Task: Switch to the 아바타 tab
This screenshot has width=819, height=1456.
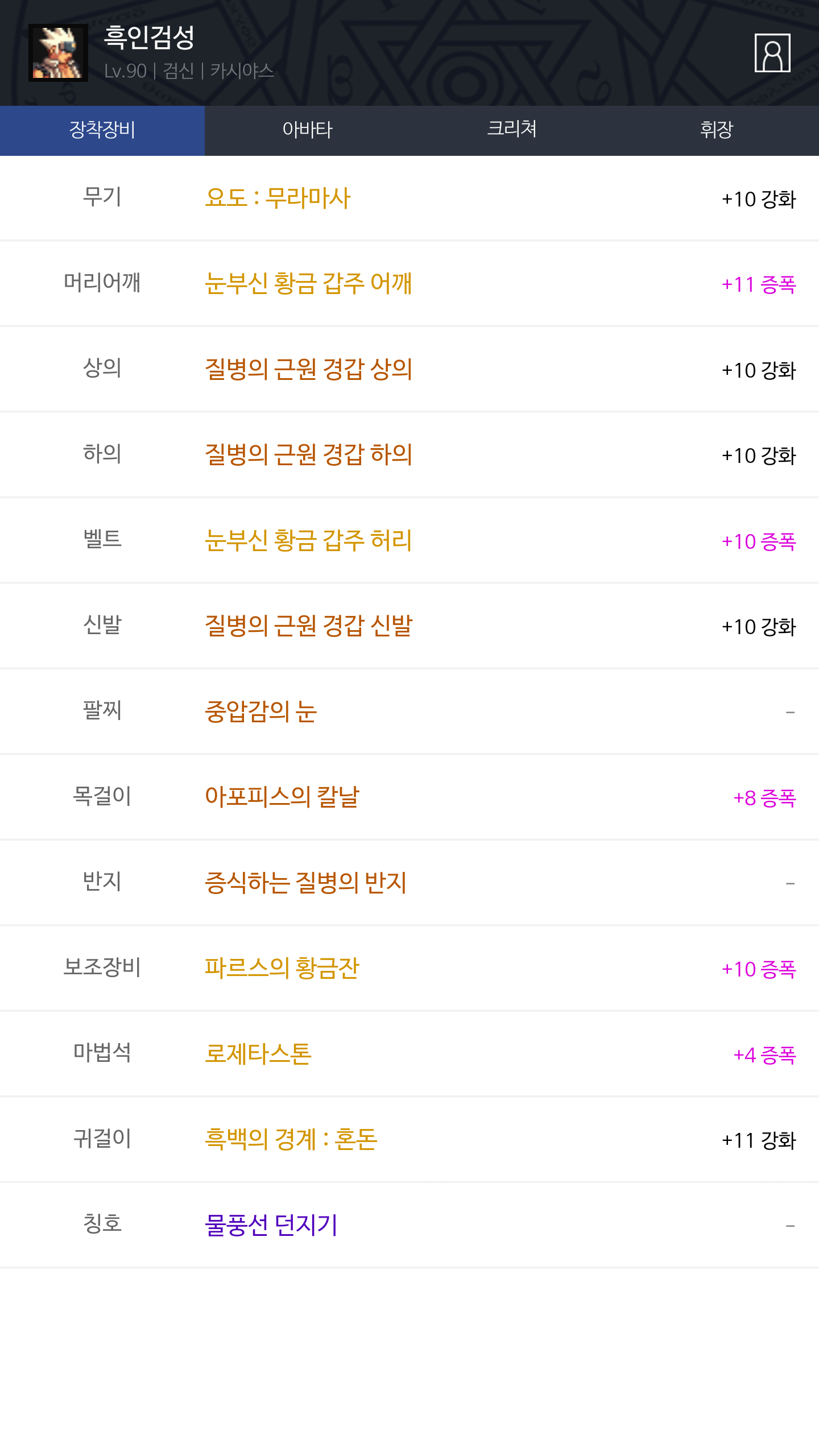Action: point(307,130)
